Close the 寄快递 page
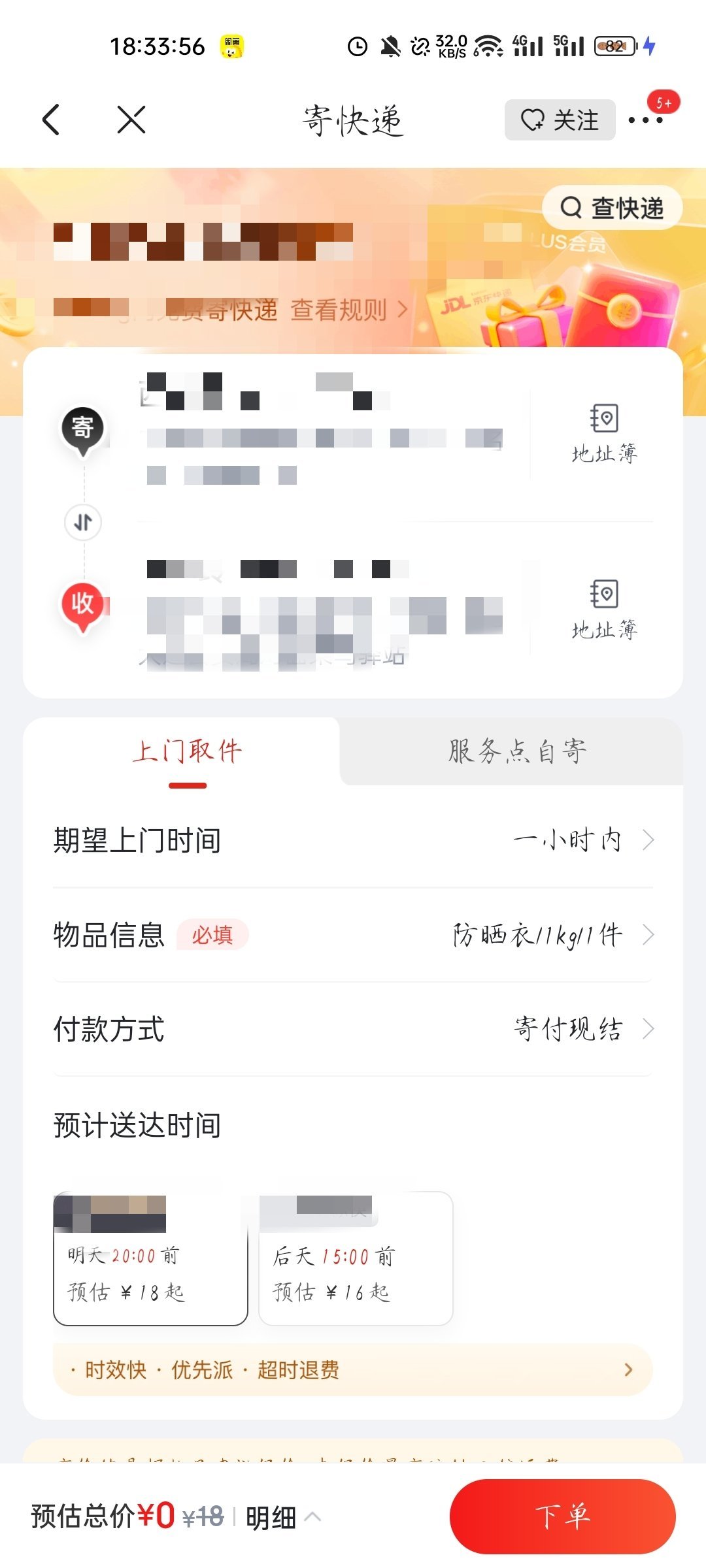Screen dimensions: 706x1568 coord(131,120)
